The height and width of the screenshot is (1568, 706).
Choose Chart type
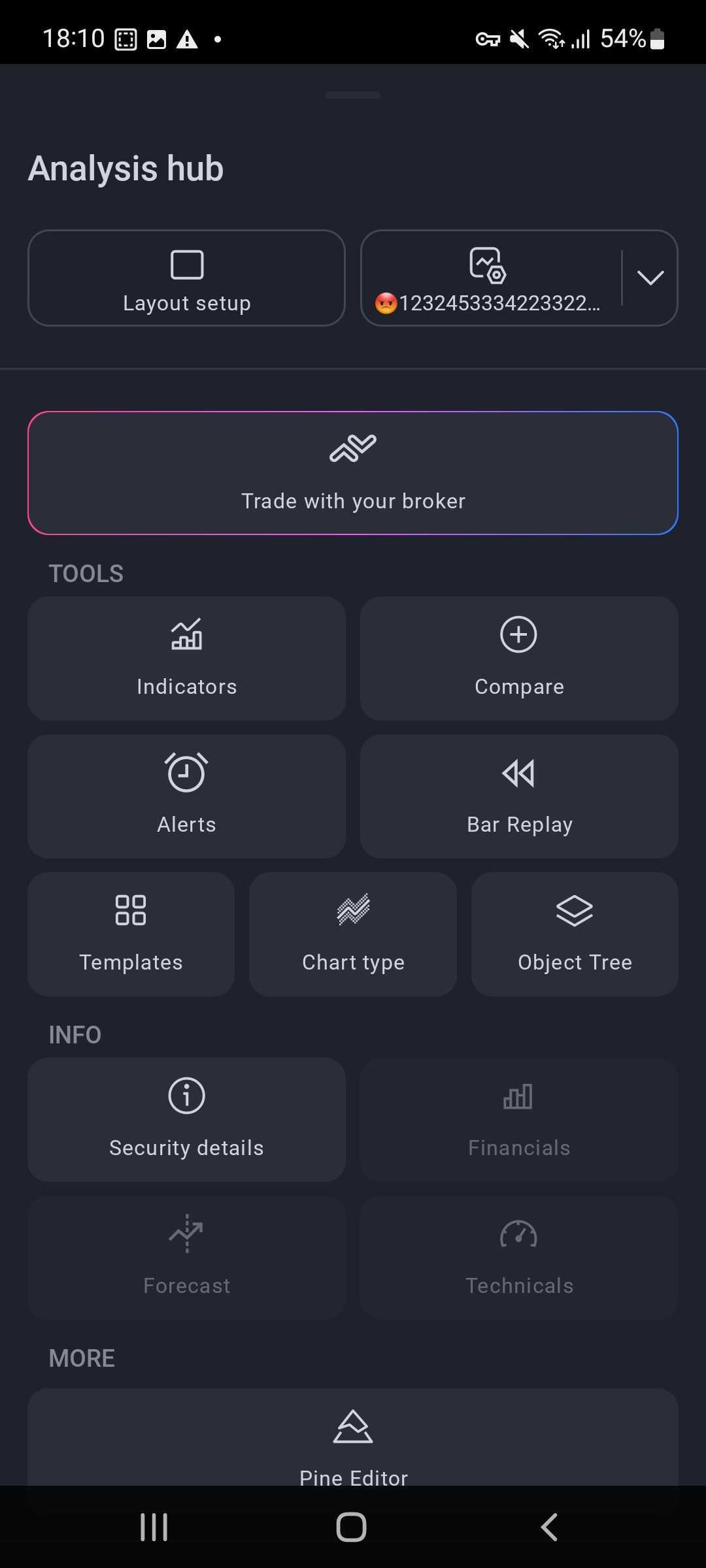353,934
